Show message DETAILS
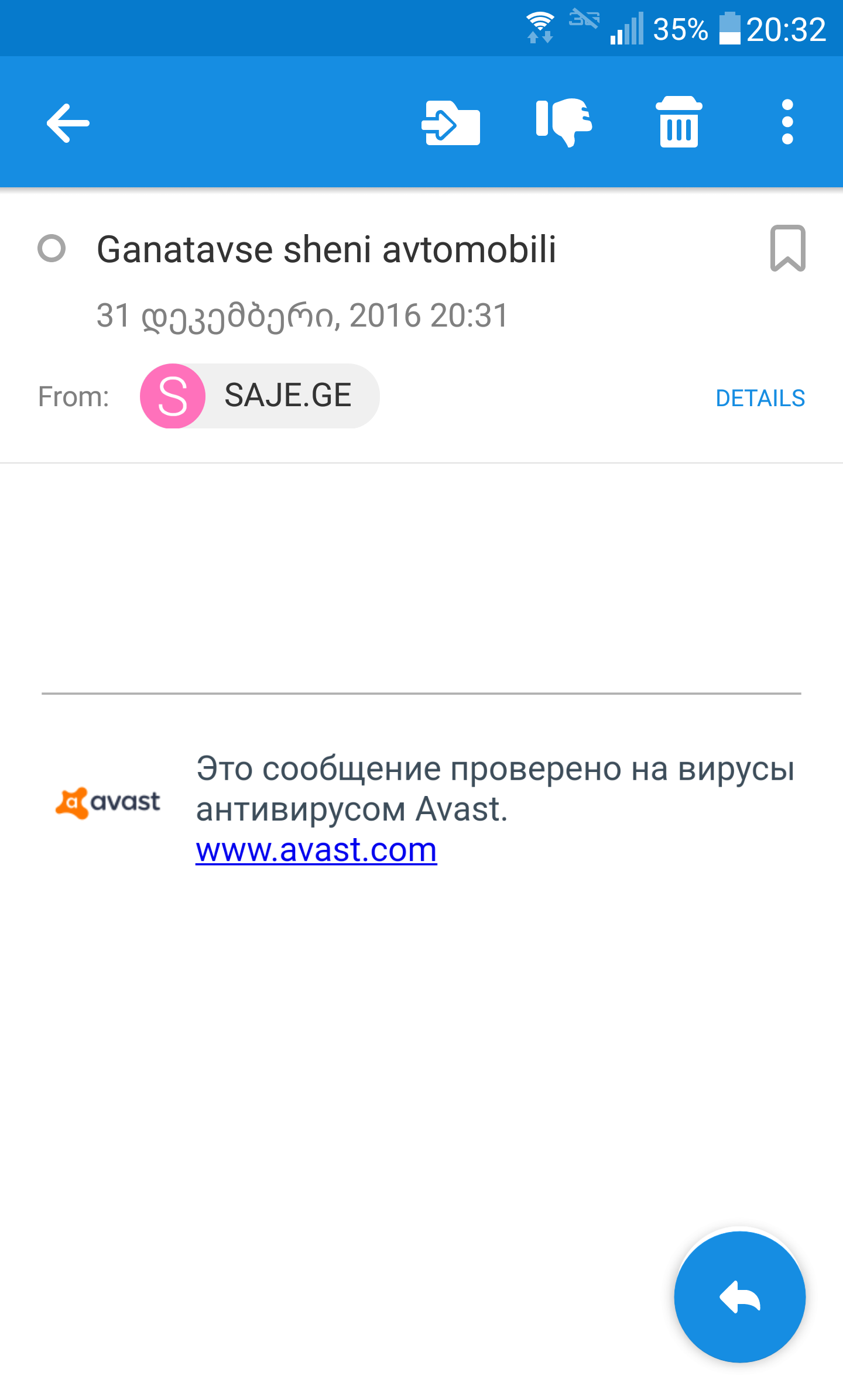Viewport: 843px width, 1400px height. click(x=760, y=398)
